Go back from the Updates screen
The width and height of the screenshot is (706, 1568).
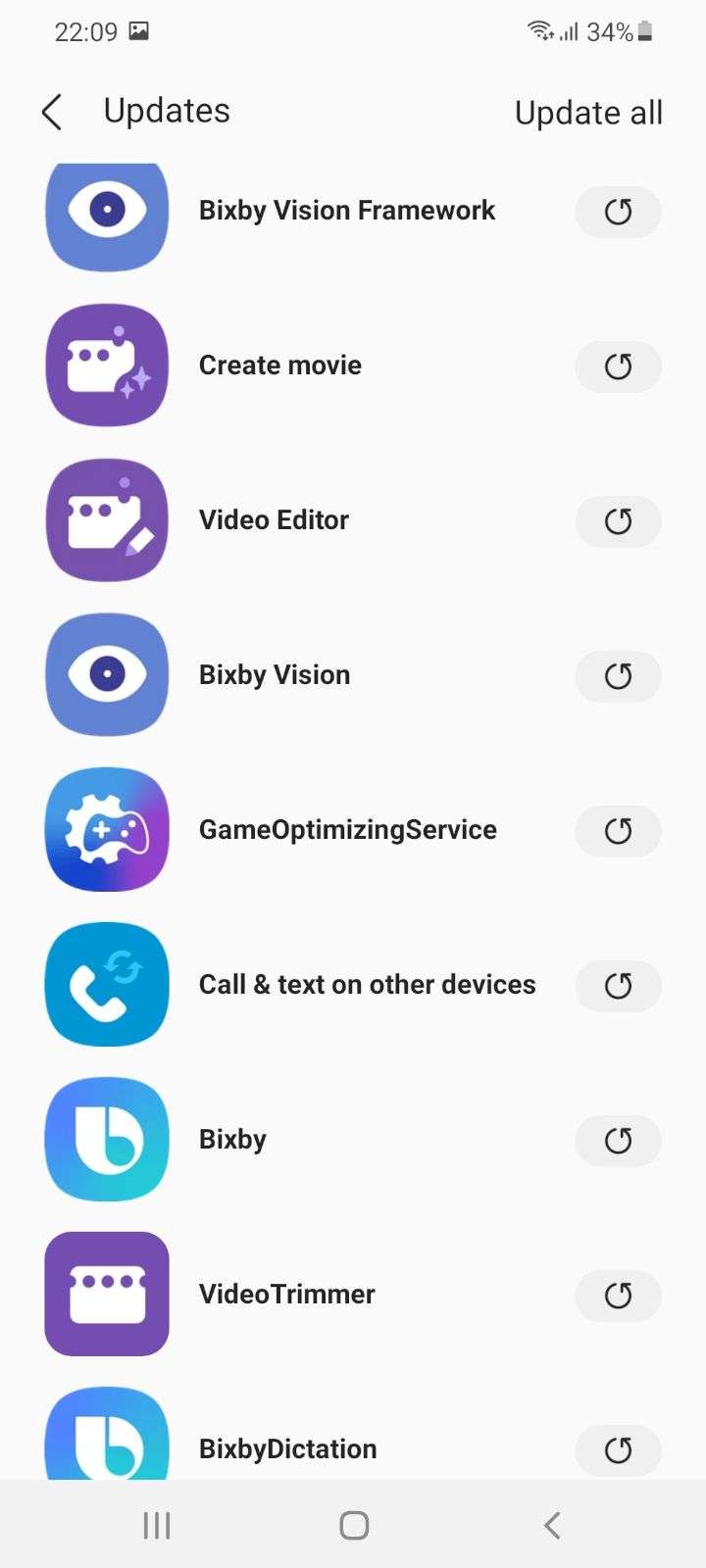point(53,112)
